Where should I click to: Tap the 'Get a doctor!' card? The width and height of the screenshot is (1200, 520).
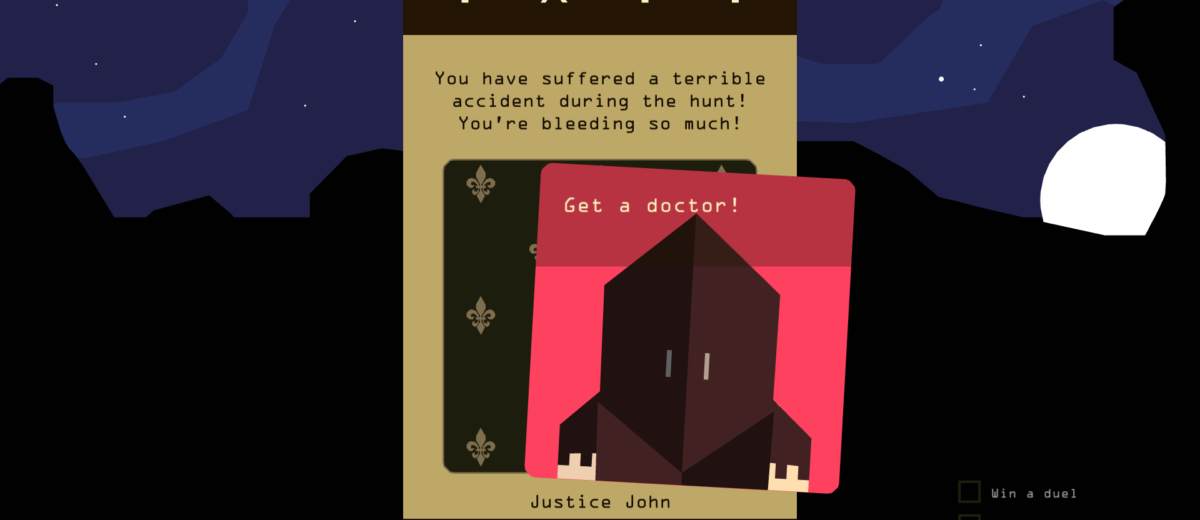coord(689,330)
